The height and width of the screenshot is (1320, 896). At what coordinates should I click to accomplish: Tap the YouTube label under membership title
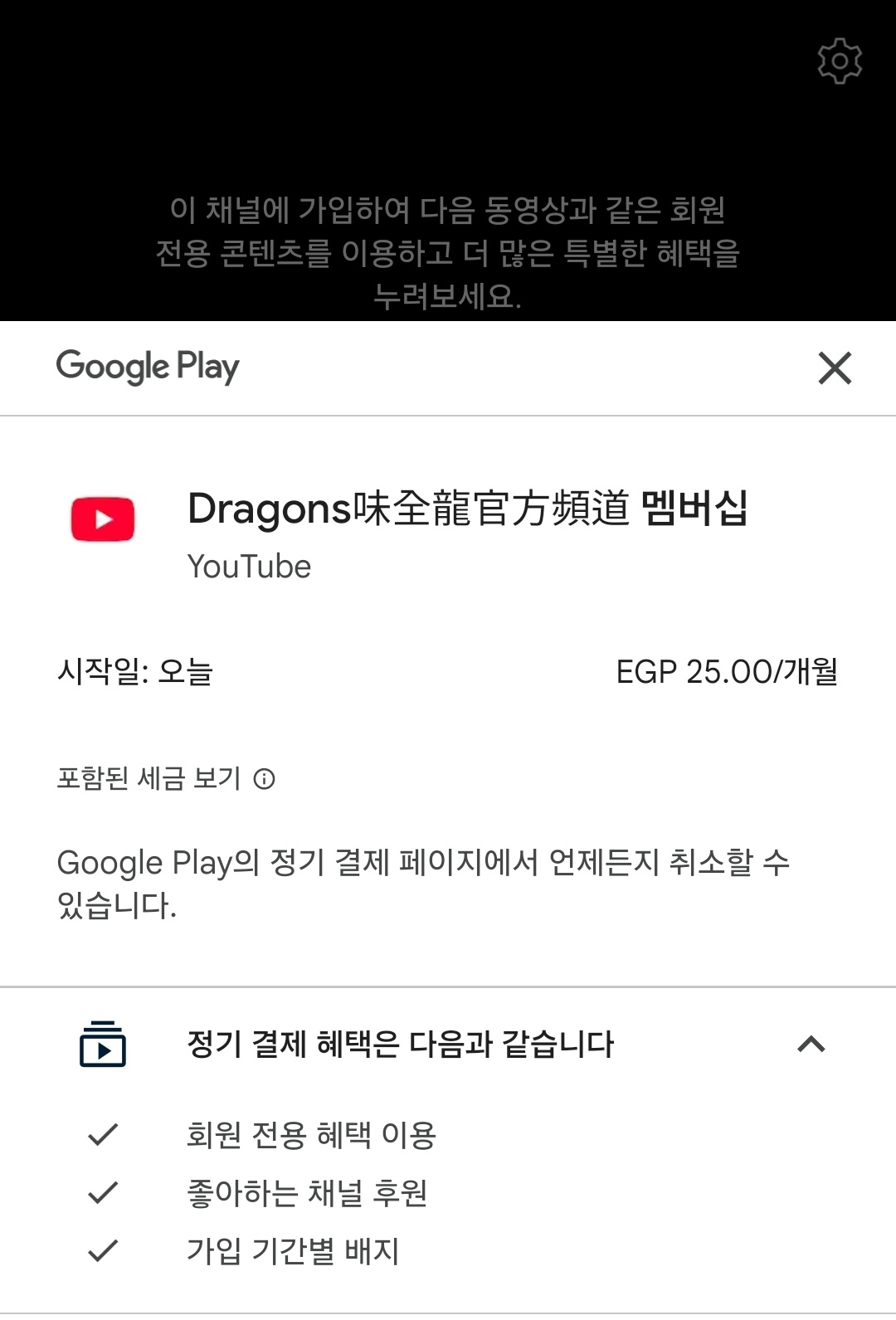248,567
